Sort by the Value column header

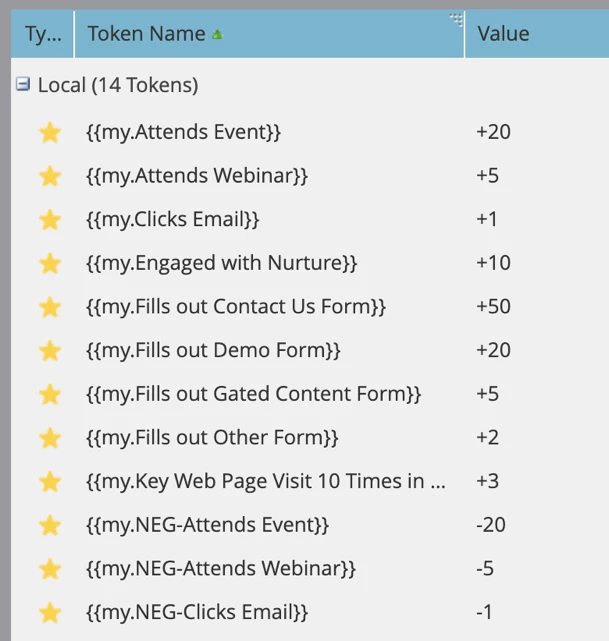click(502, 34)
